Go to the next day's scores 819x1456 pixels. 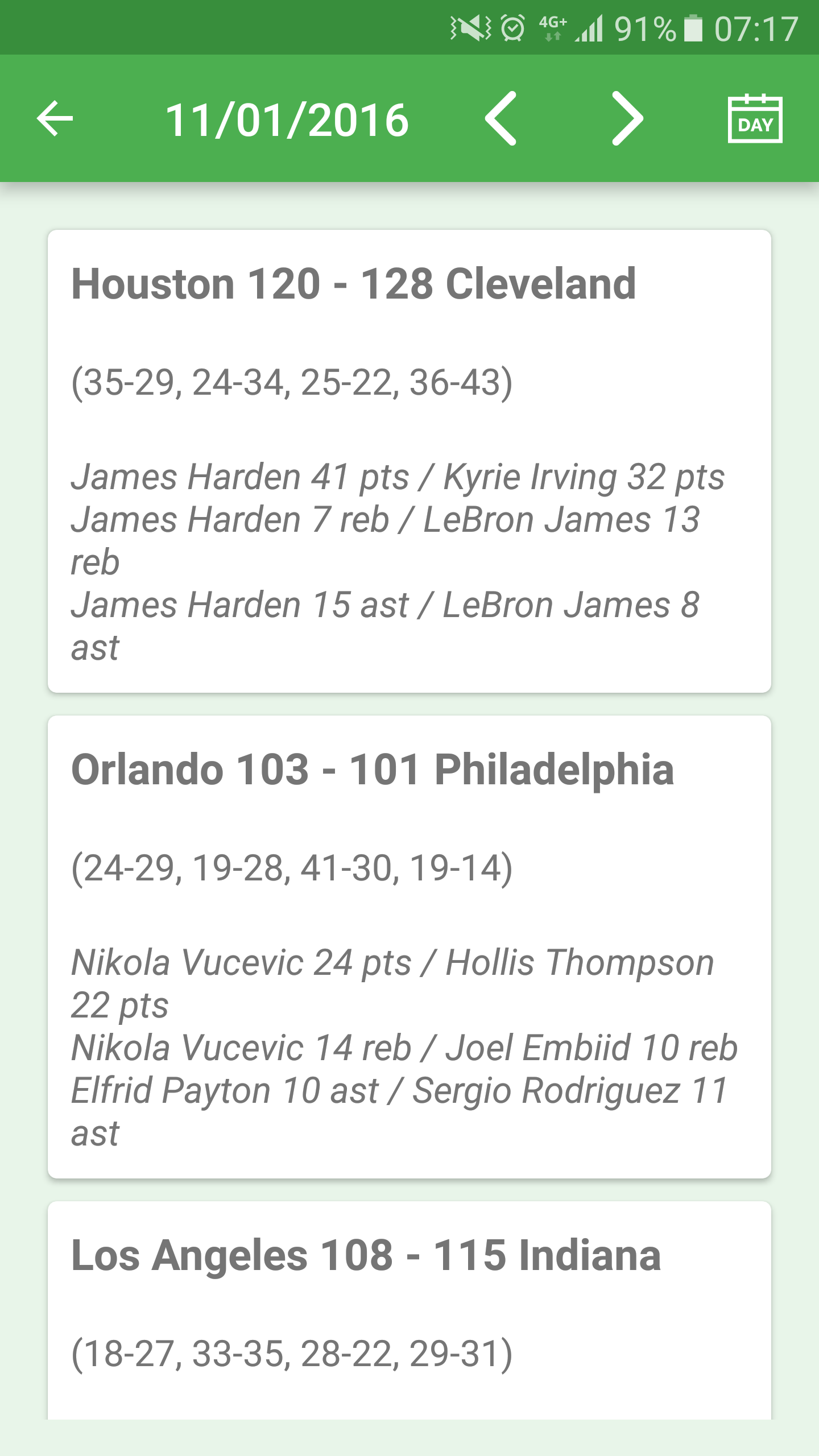(x=627, y=118)
